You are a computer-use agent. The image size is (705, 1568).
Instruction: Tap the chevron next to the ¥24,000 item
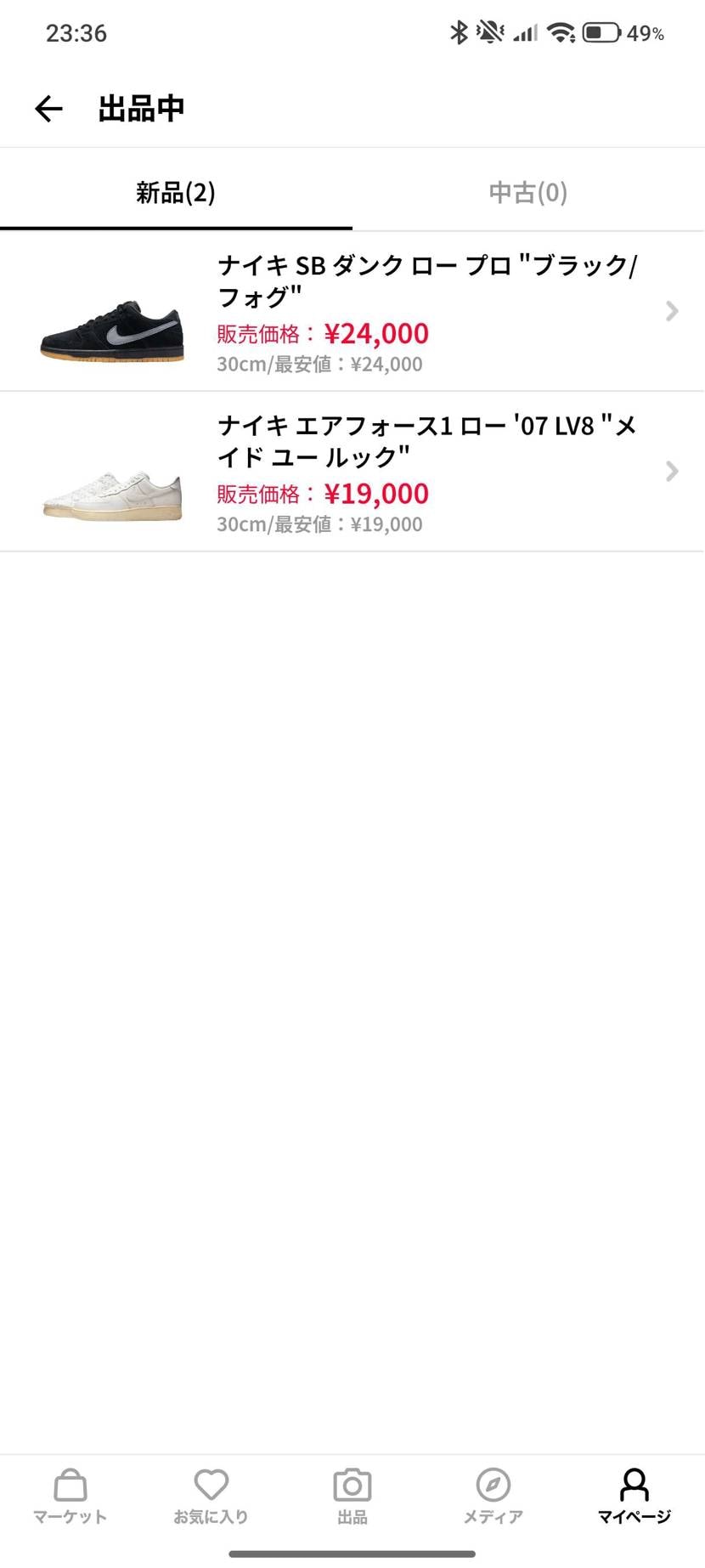(x=671, y=312)
